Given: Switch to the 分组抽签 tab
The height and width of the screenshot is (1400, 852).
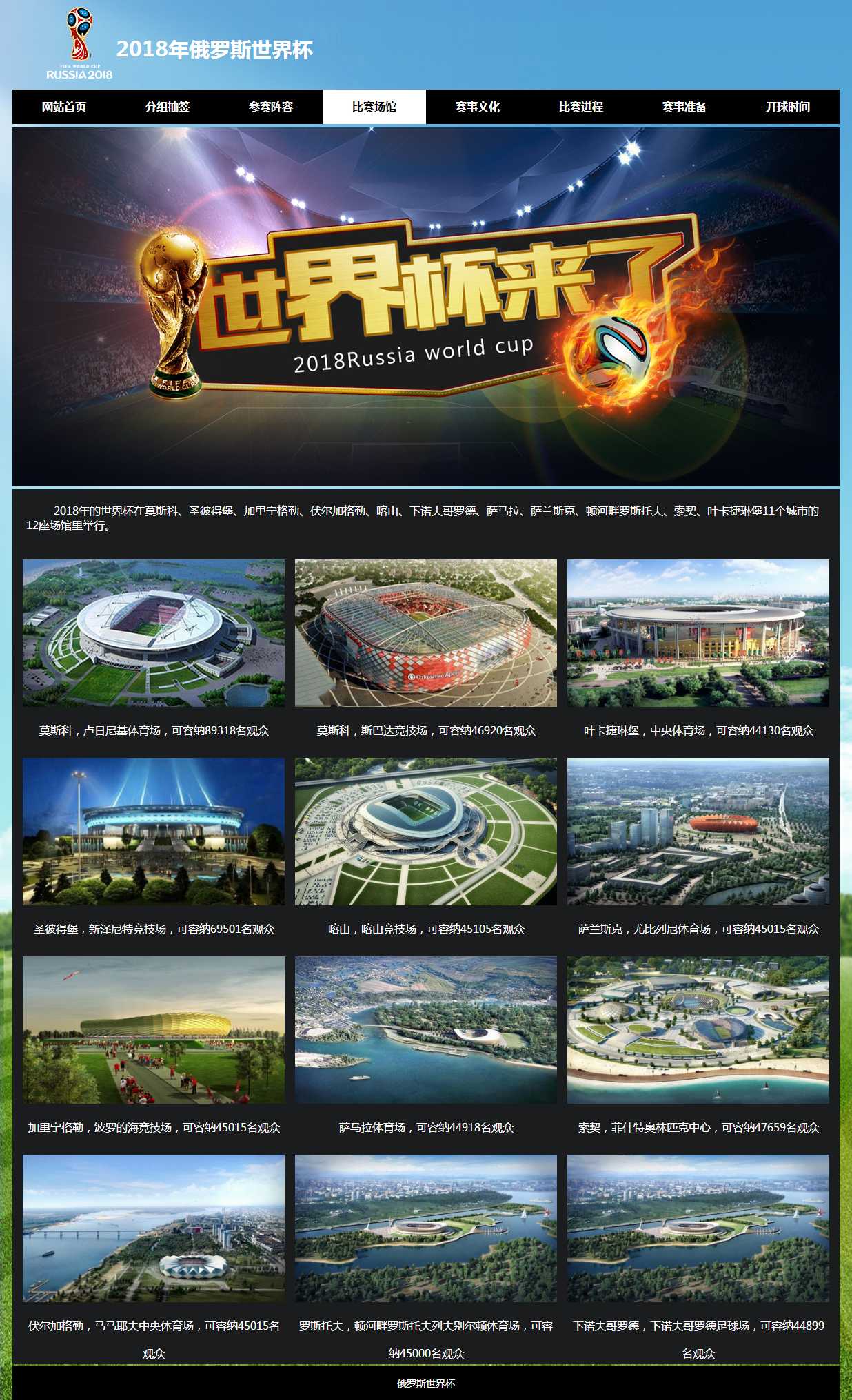Looking at the screenshot, I should 168,107.
